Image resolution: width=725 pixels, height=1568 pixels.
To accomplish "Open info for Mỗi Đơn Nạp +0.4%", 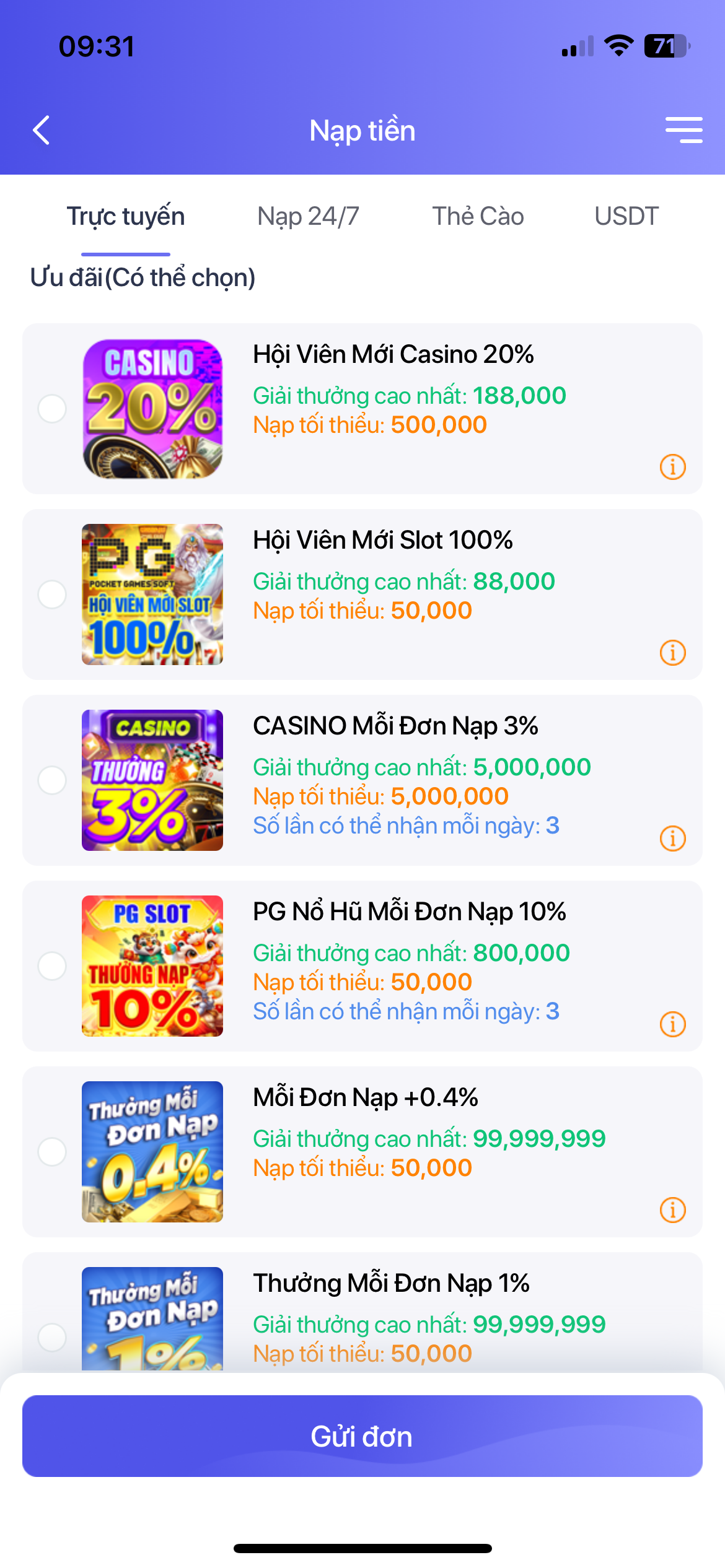I will point(672,1210).
